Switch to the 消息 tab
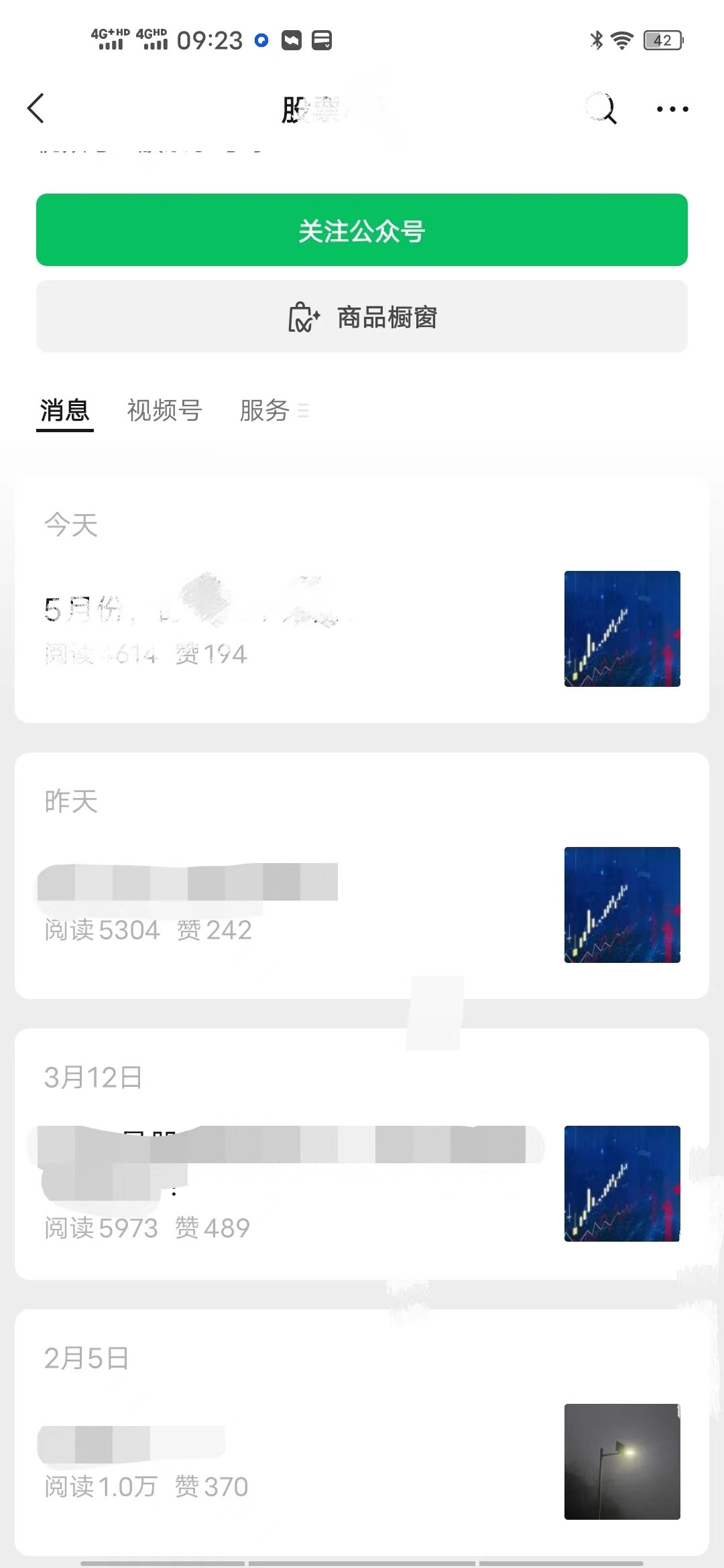Image resolution: width=724 pixels, height=1568 pixels. click(64, 411)
